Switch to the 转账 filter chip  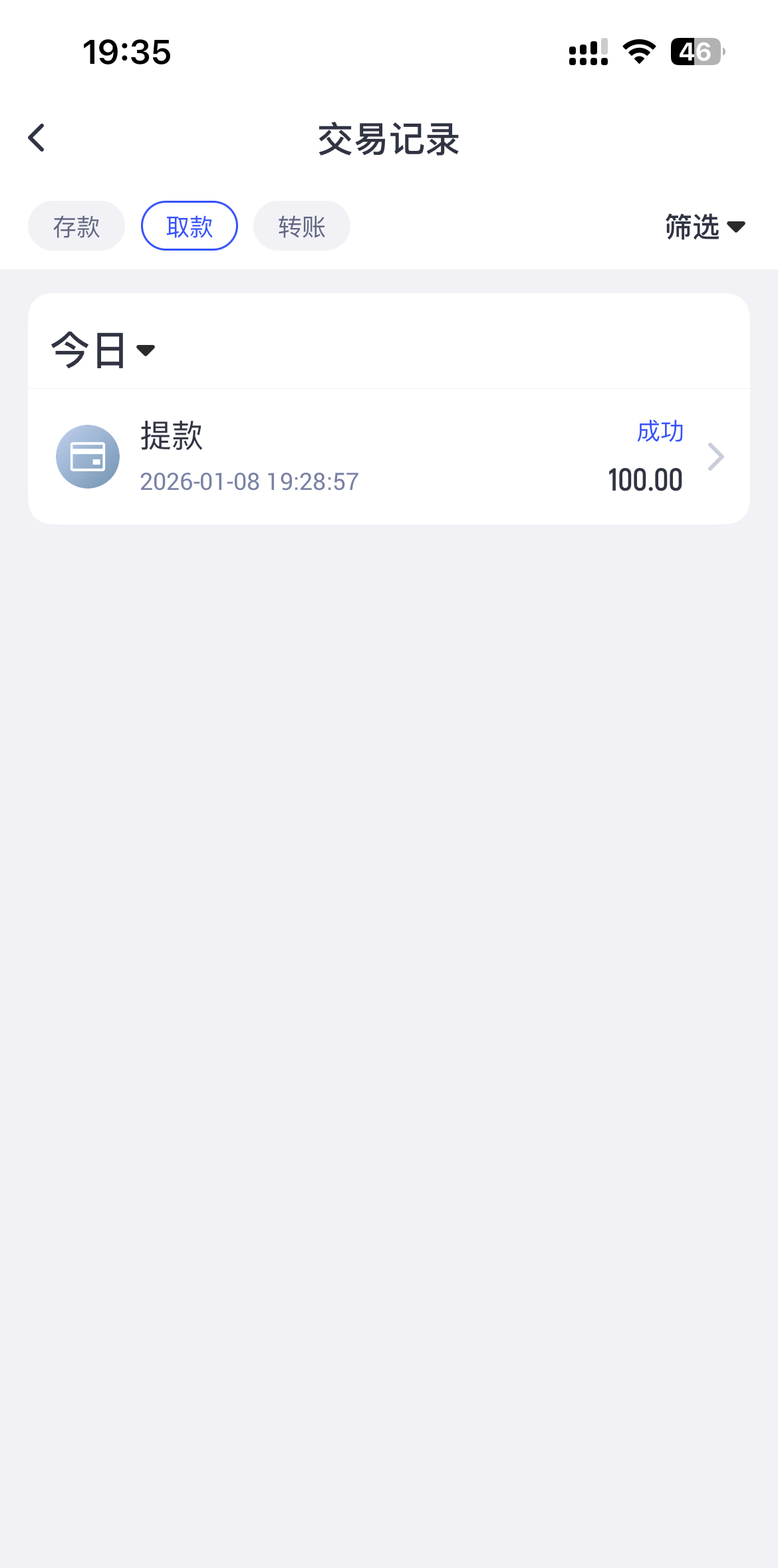302,227
